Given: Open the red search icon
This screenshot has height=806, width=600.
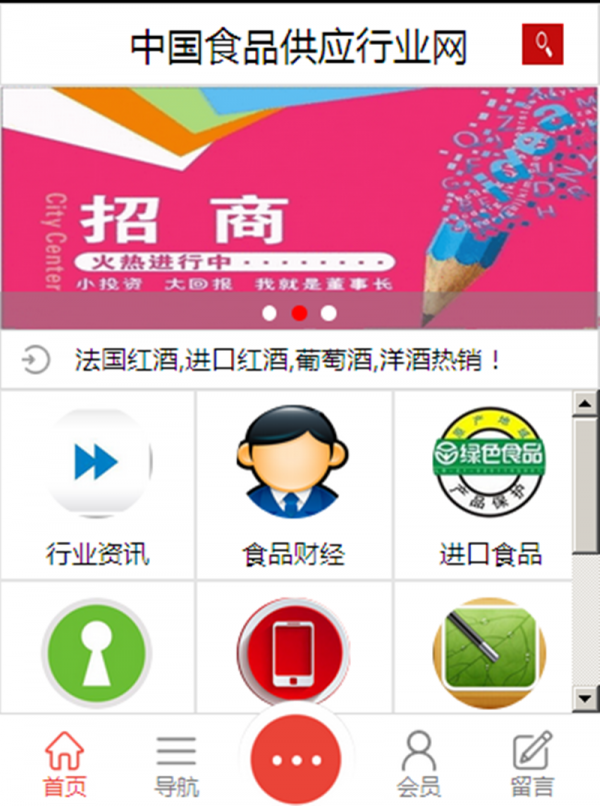Looking at the screenshot, I should coord(542,45).
